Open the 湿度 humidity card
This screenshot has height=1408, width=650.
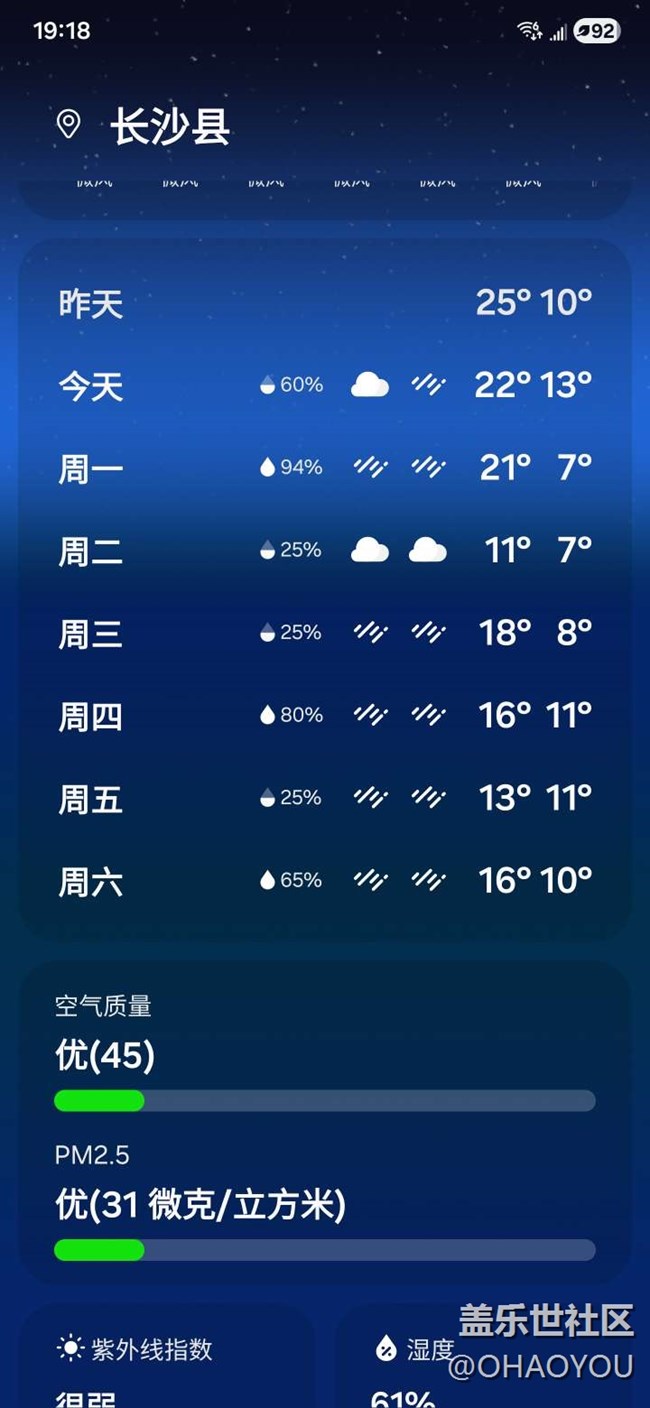pyautogui.click(x=480, y=1360)
